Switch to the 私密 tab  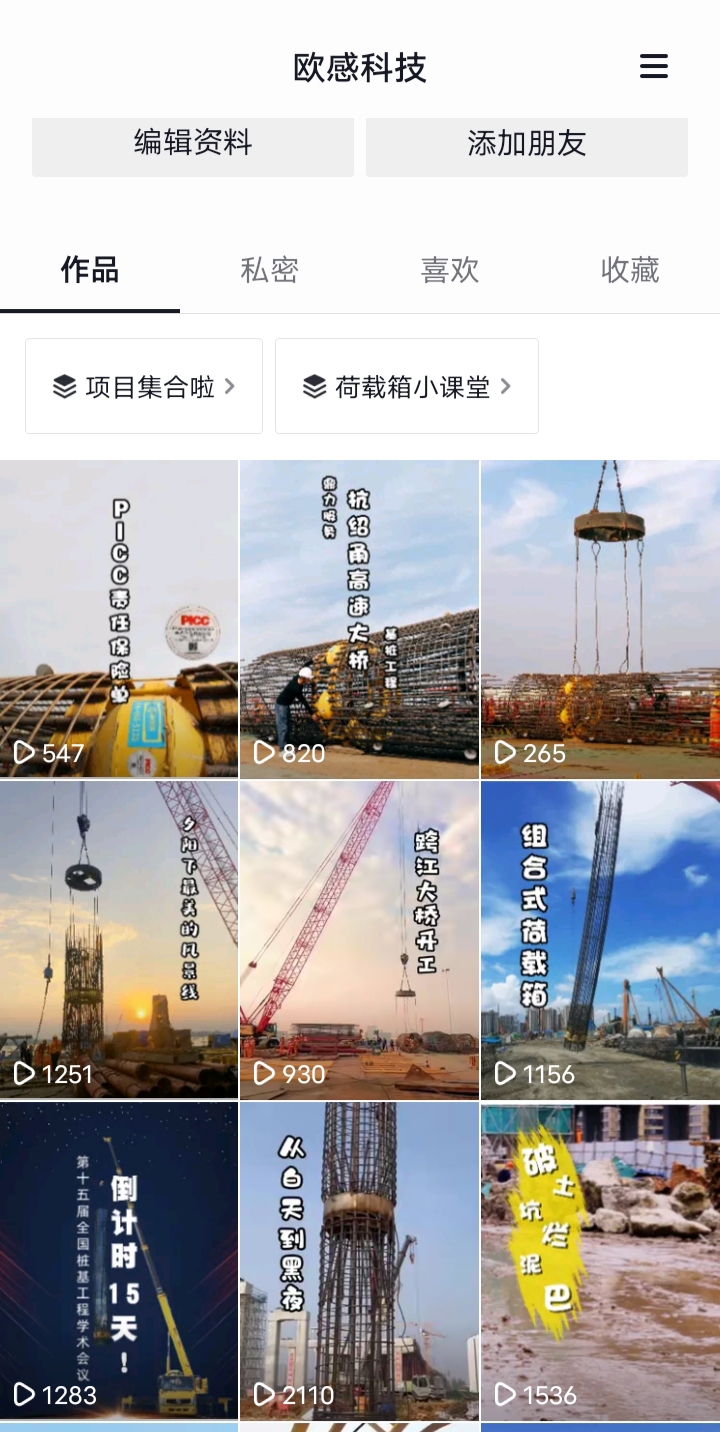[269, 270]
